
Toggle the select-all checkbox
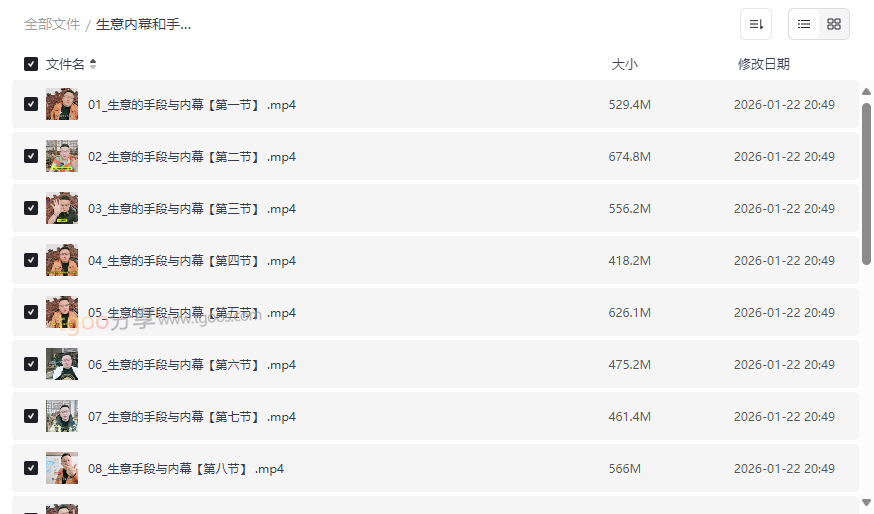tap(31, 64)
